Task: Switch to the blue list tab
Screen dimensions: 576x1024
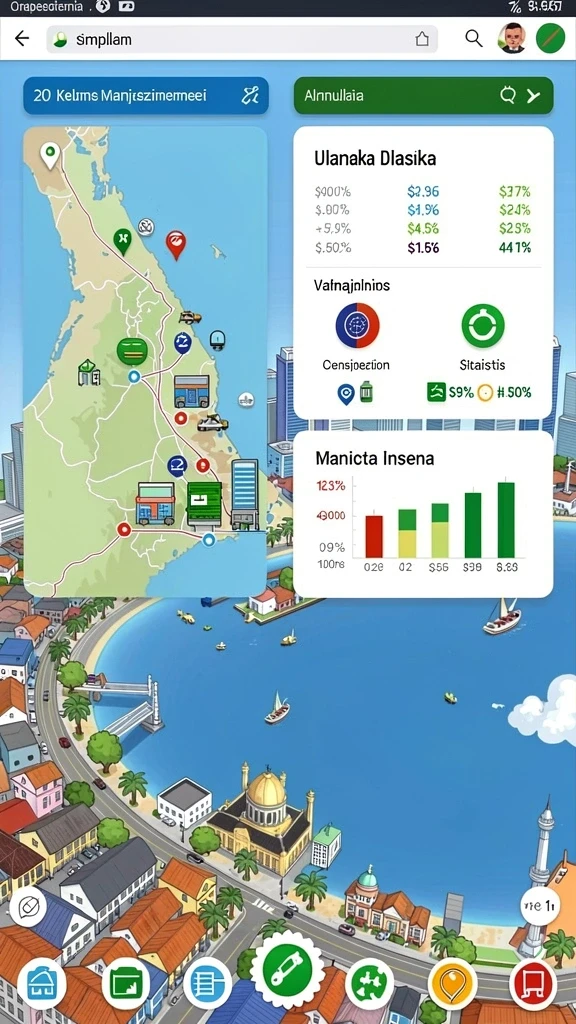Action: tap(208, 983)
